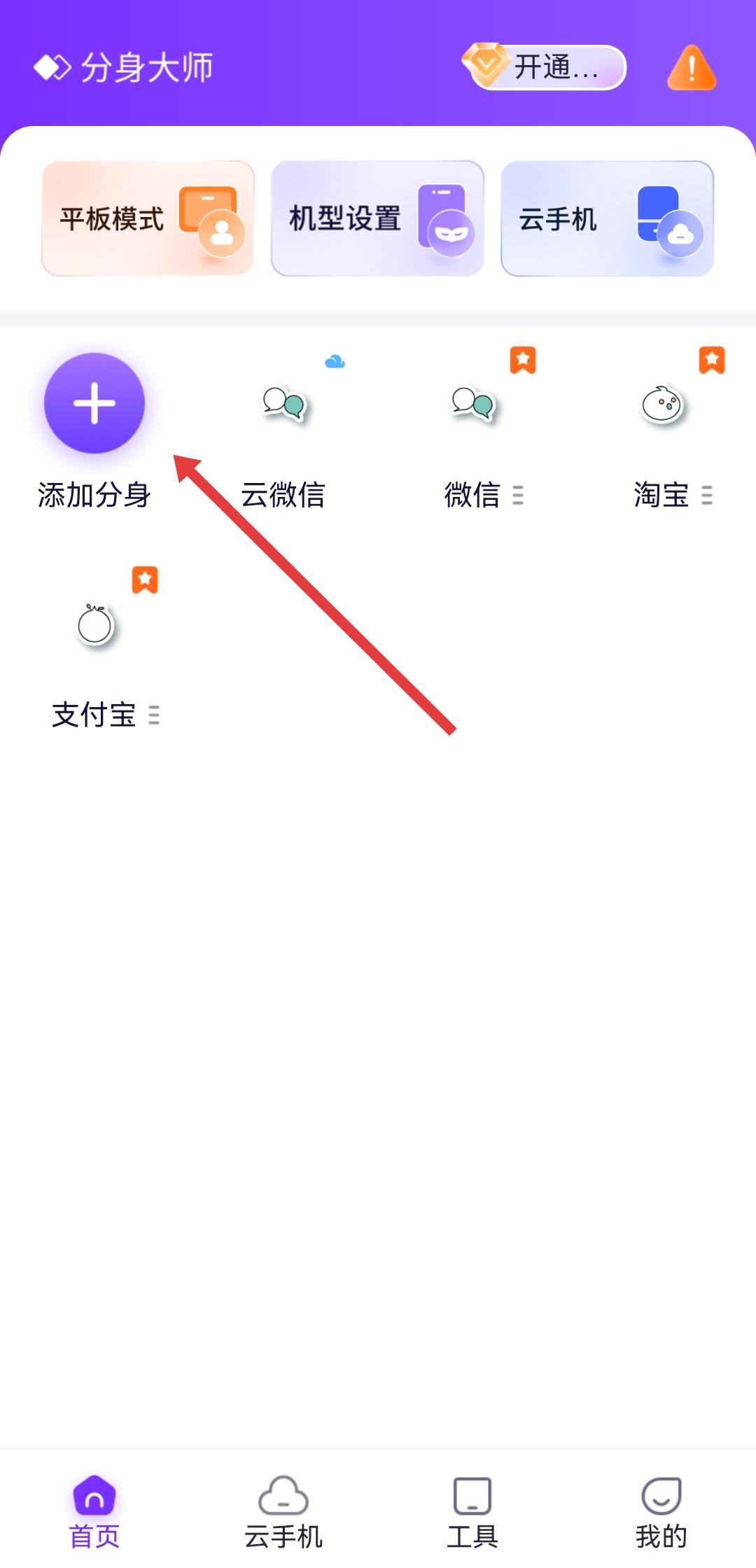Launch the 微信 clone app

tap(472, 405)
